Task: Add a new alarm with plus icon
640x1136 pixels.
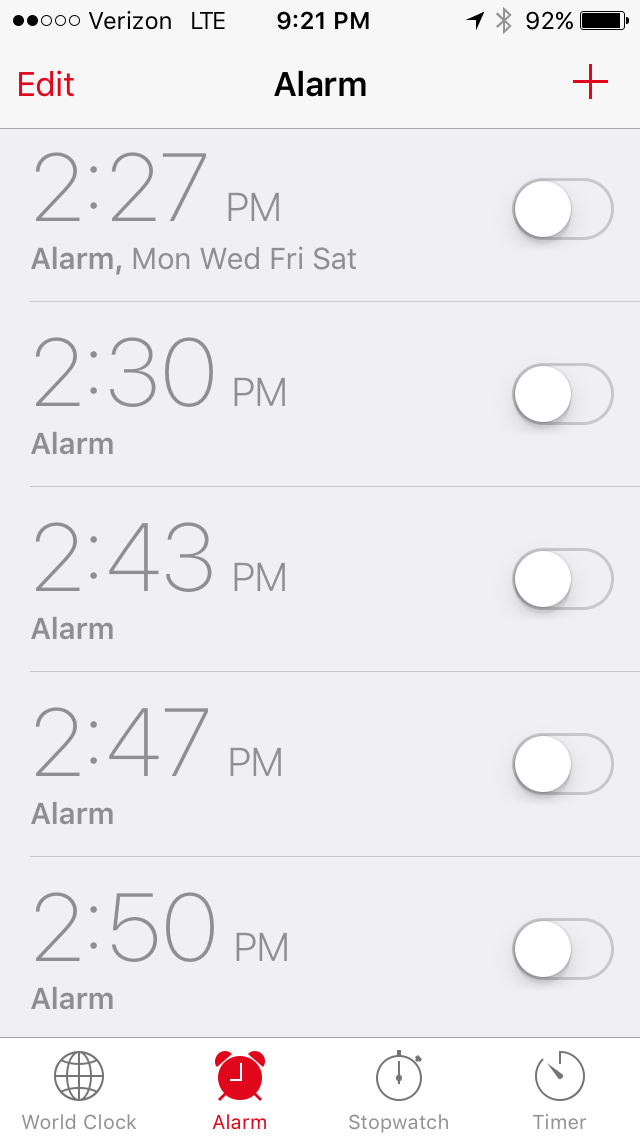Action: coord(590,83)
